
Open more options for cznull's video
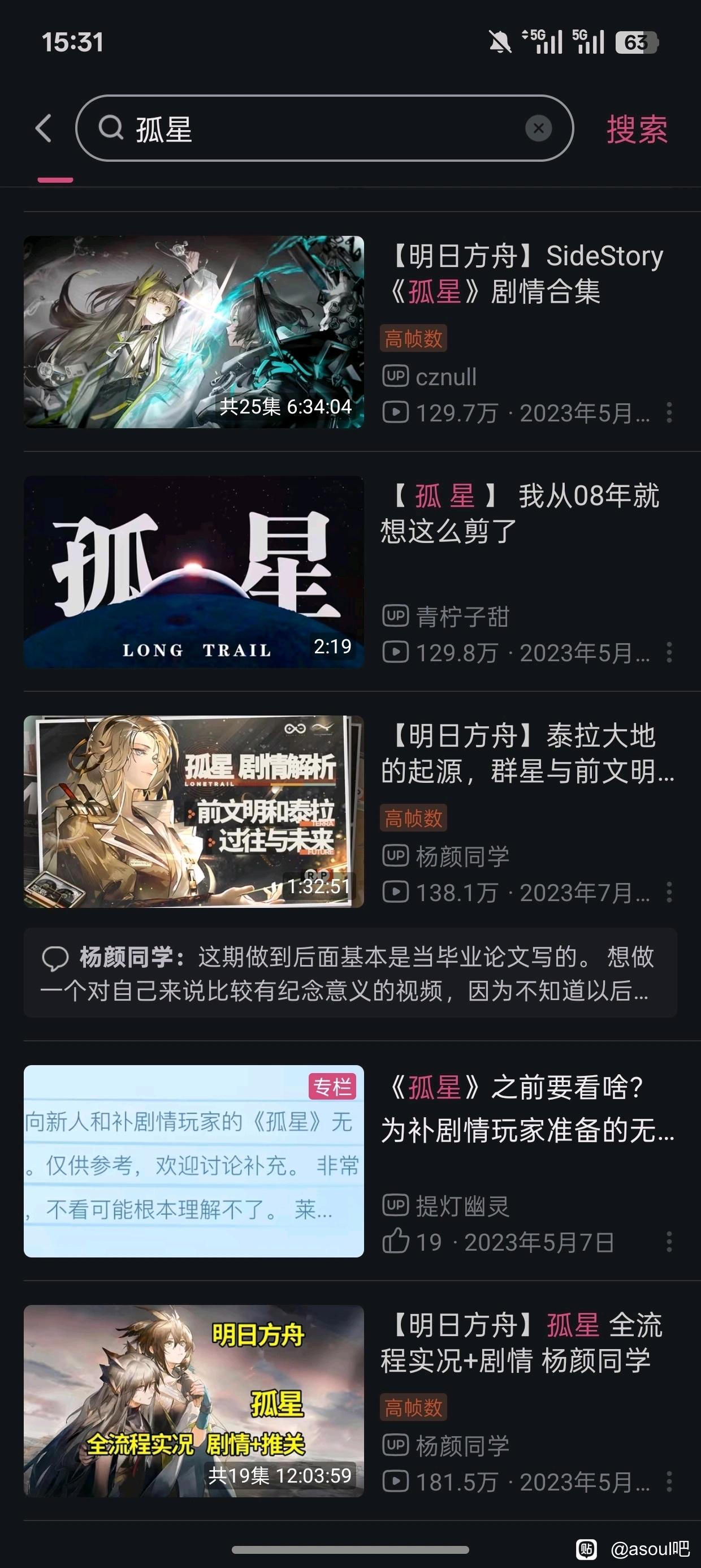[x=669, y=413]
